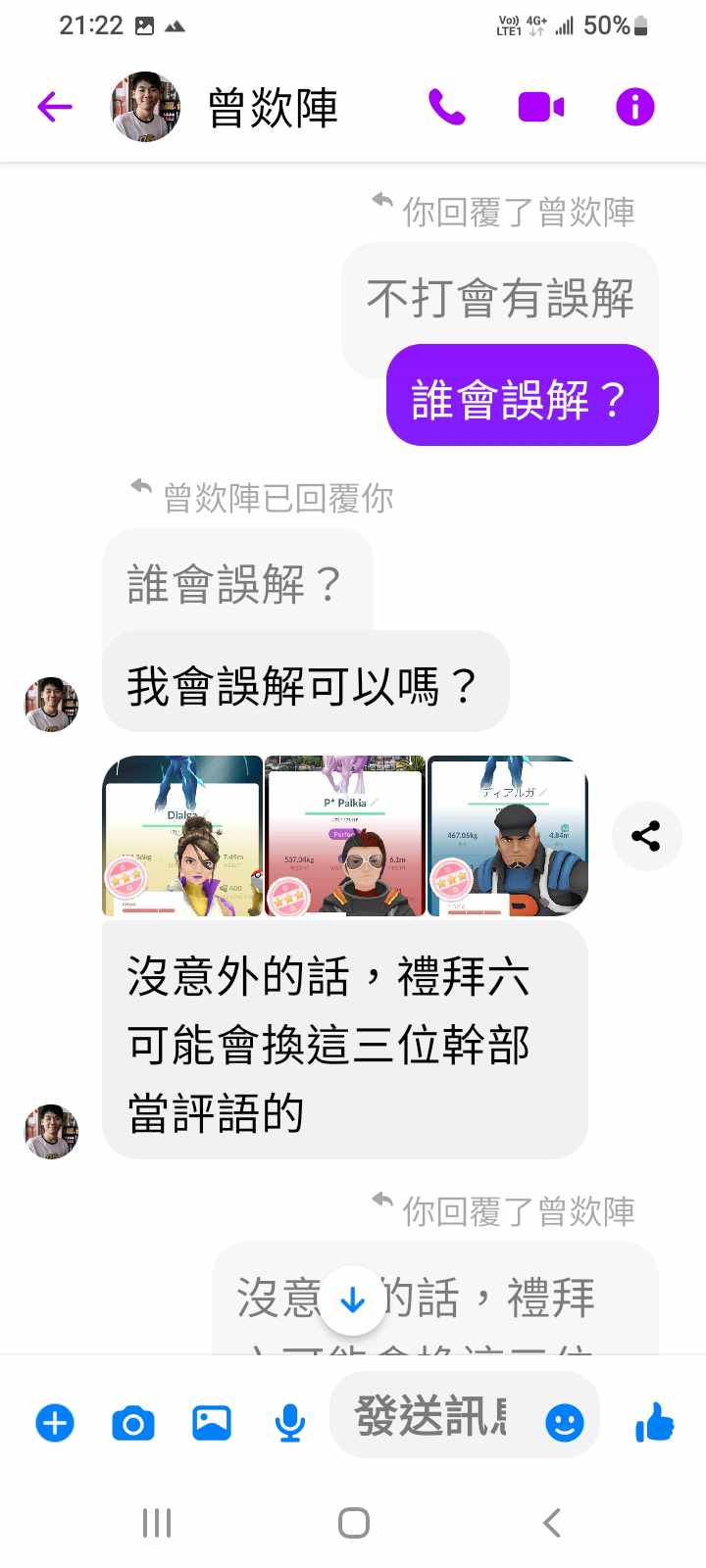
Task: Start a voice call with 曾欻陣
Action: [447, 107]
